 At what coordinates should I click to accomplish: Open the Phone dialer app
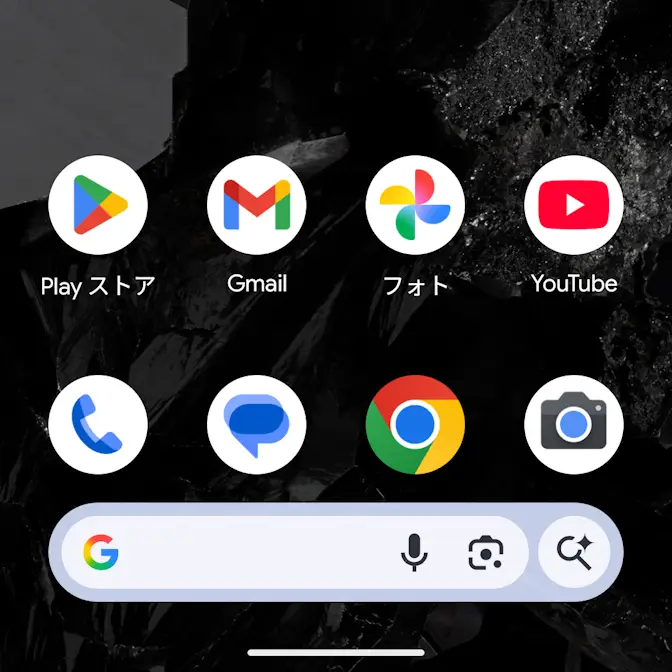(98, 424)
